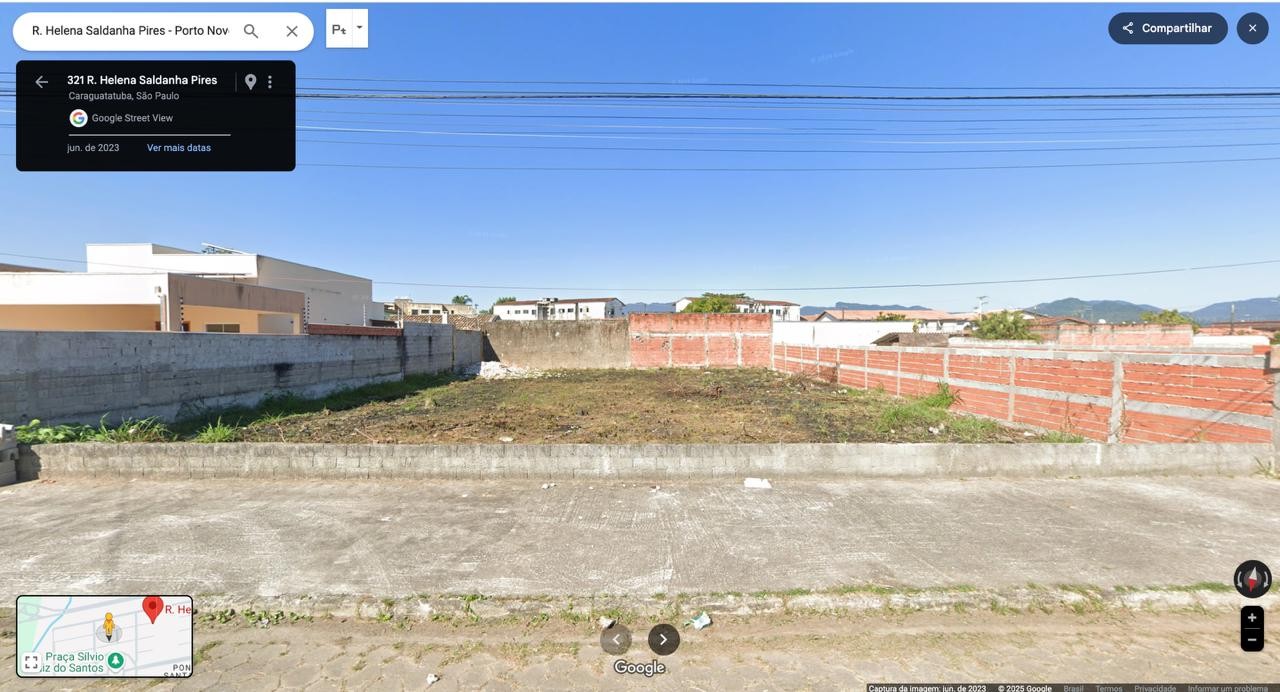
Task: Move to the next Street View position arrow
Action: pos(663,640)
